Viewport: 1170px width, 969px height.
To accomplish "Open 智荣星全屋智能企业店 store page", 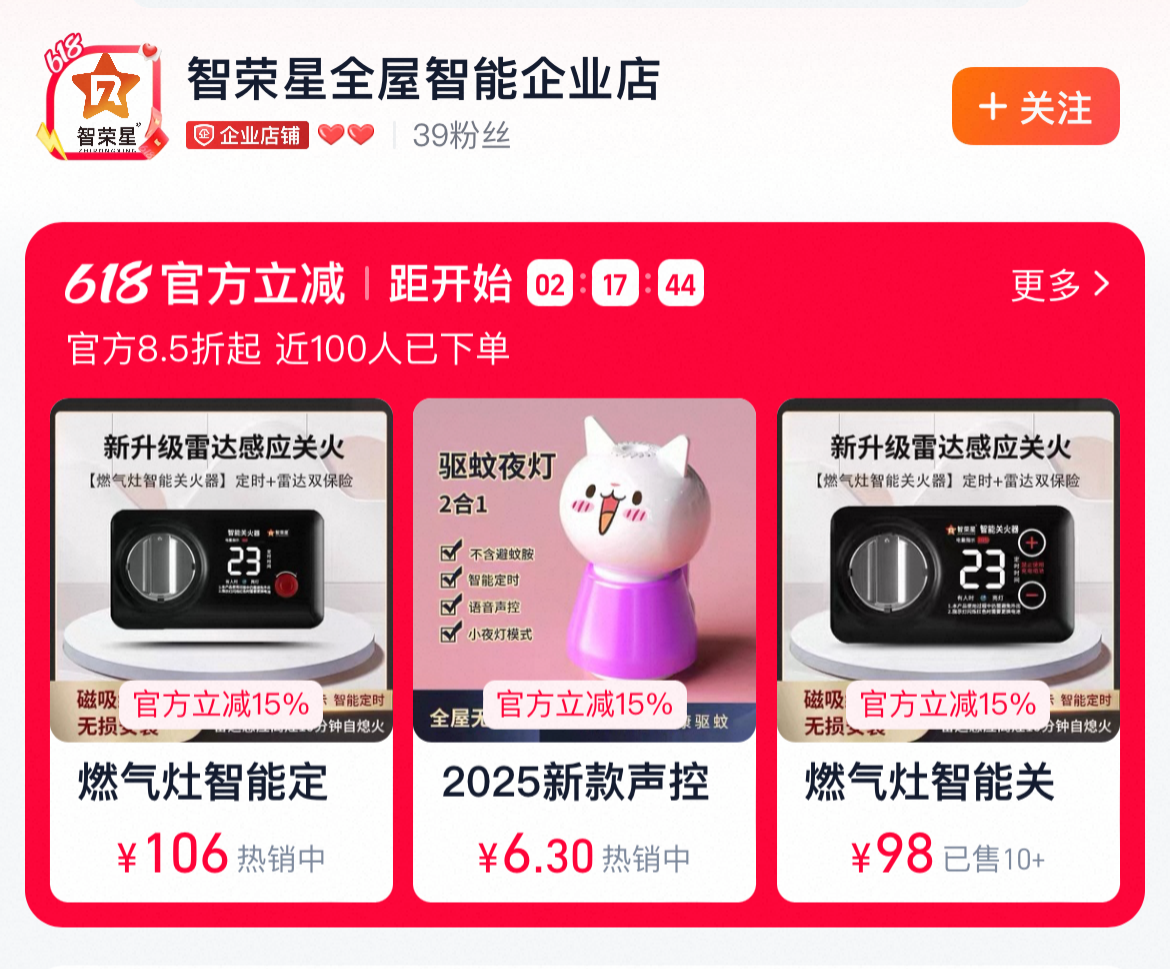I will click(x=423, y=80).
